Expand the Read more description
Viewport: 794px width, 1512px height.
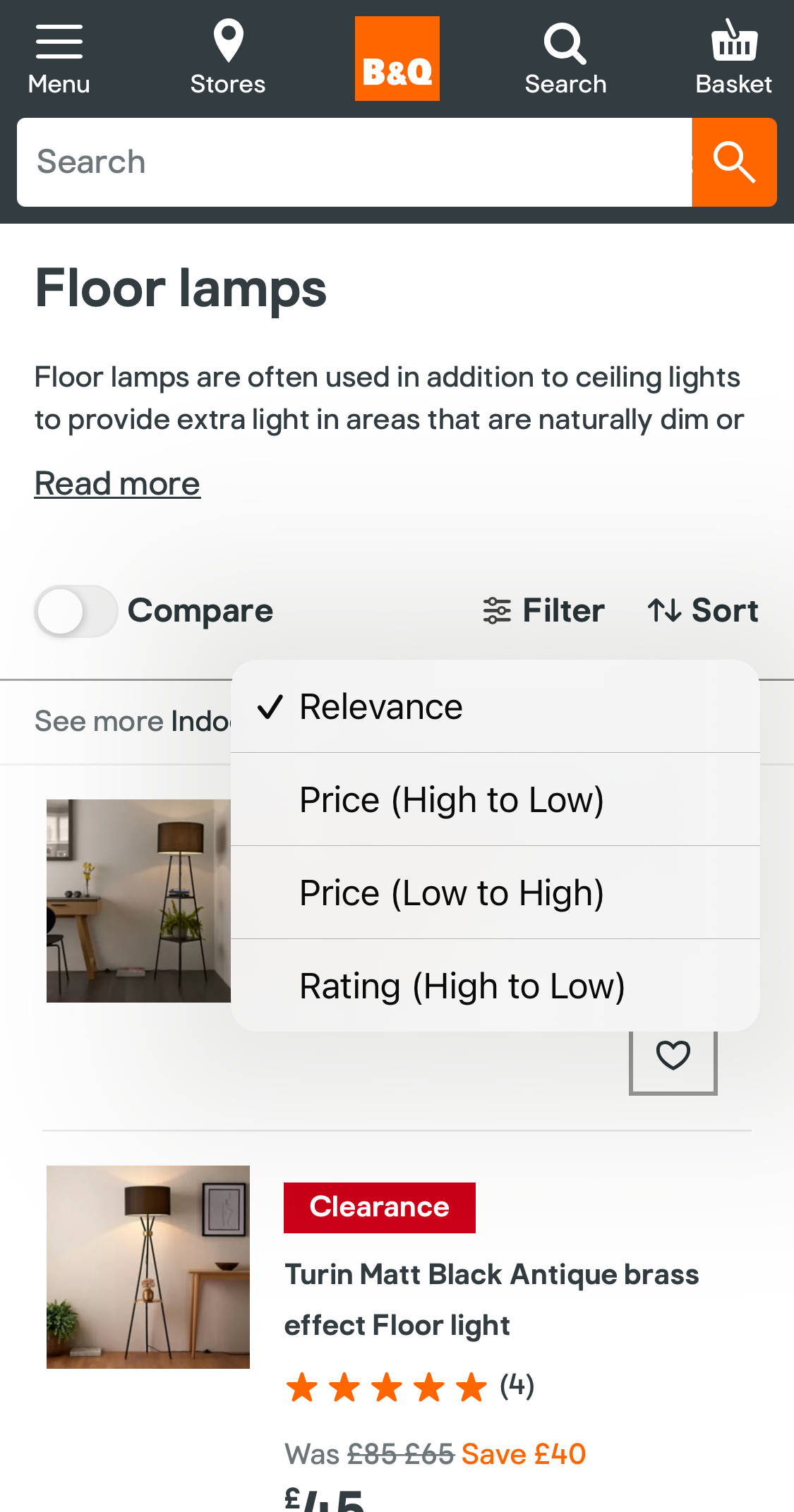117,483
